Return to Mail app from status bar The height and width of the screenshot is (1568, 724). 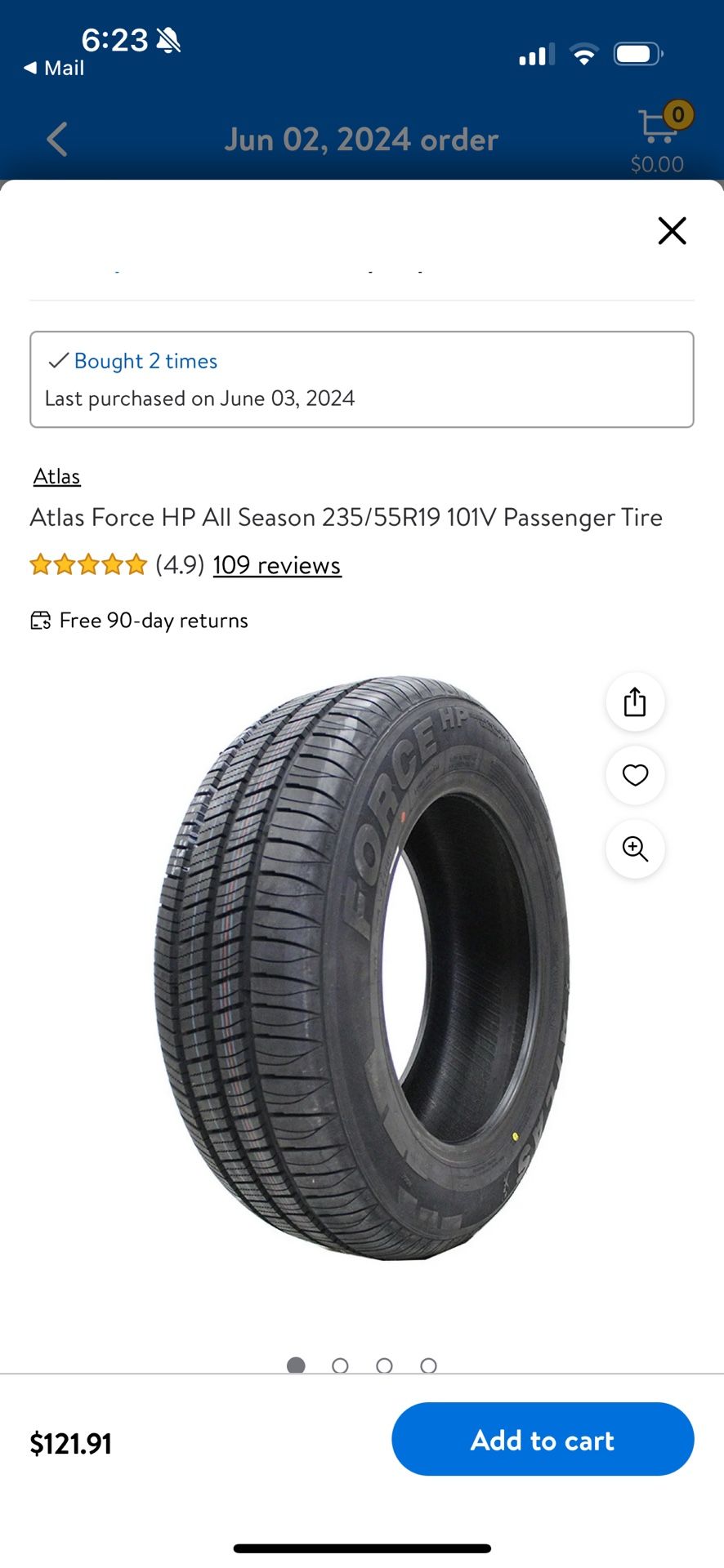[54, 68]
